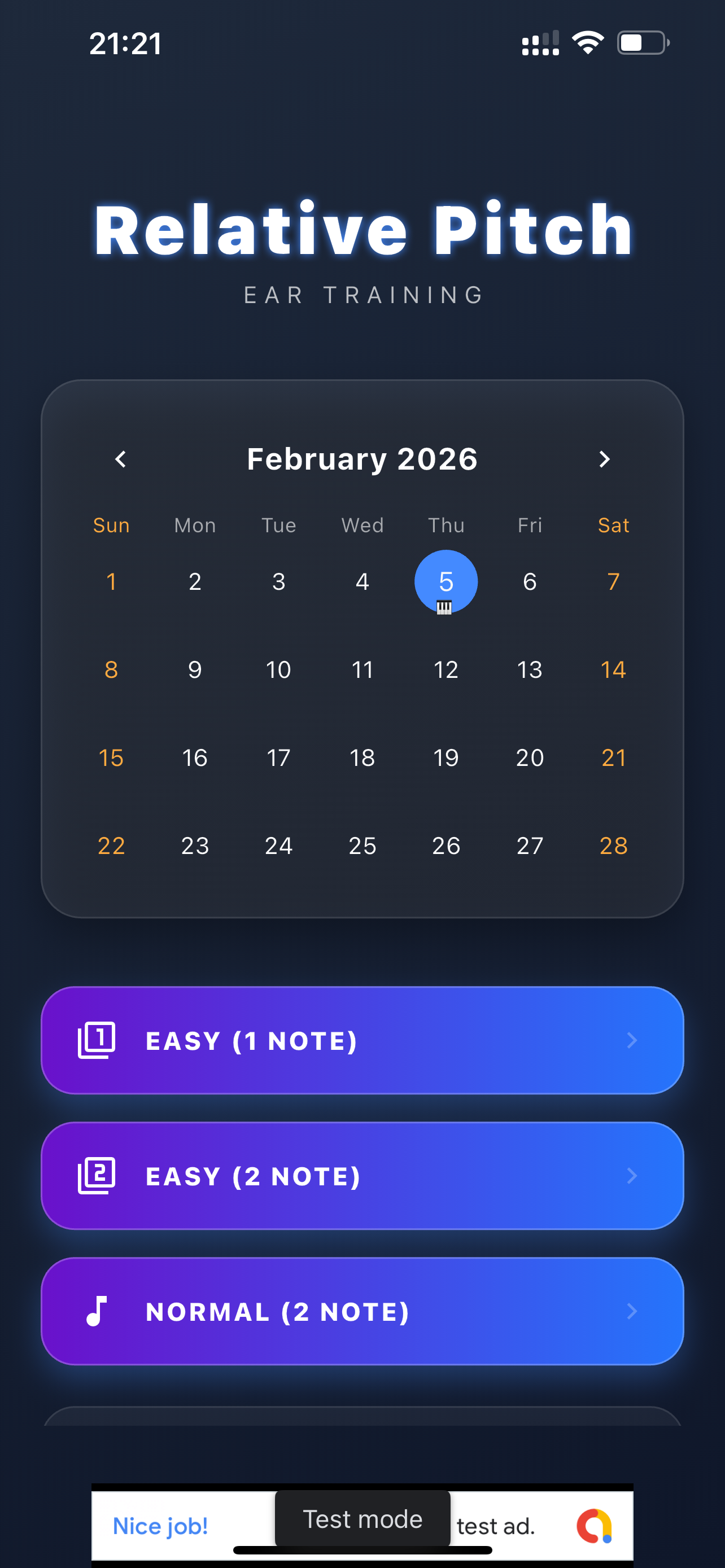Tap the highlighted date February 5

(445, 581)
